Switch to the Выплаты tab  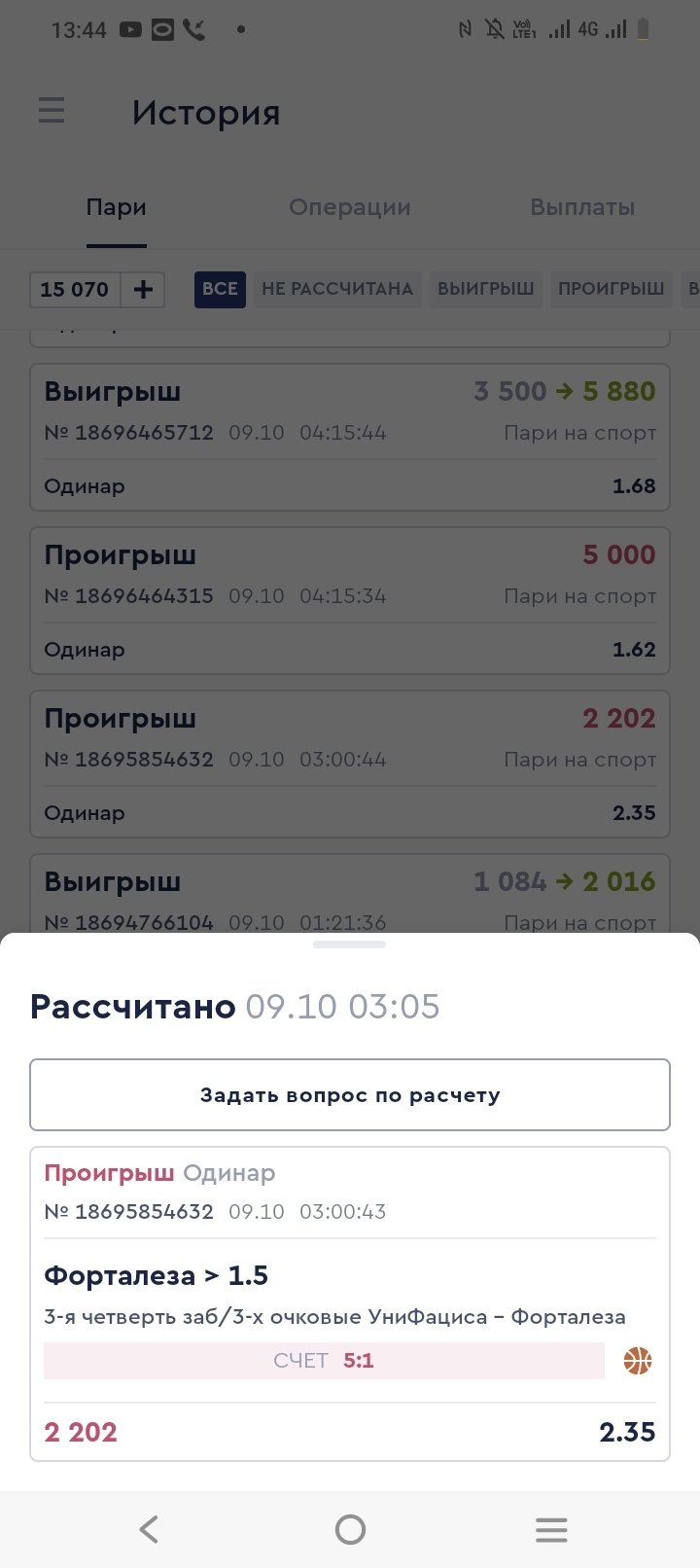[x=581, y=207]
